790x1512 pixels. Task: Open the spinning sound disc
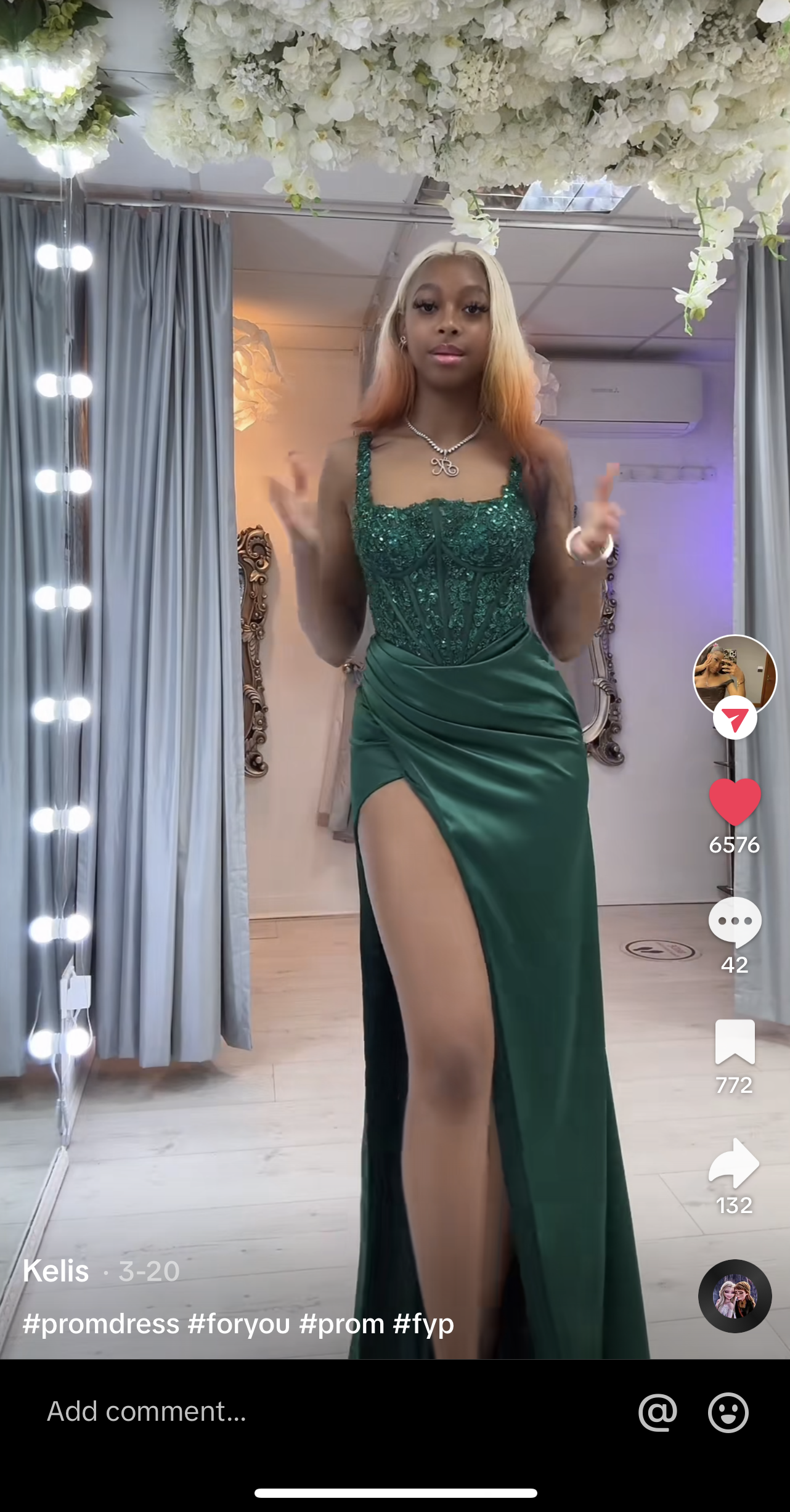point(735,1296)
